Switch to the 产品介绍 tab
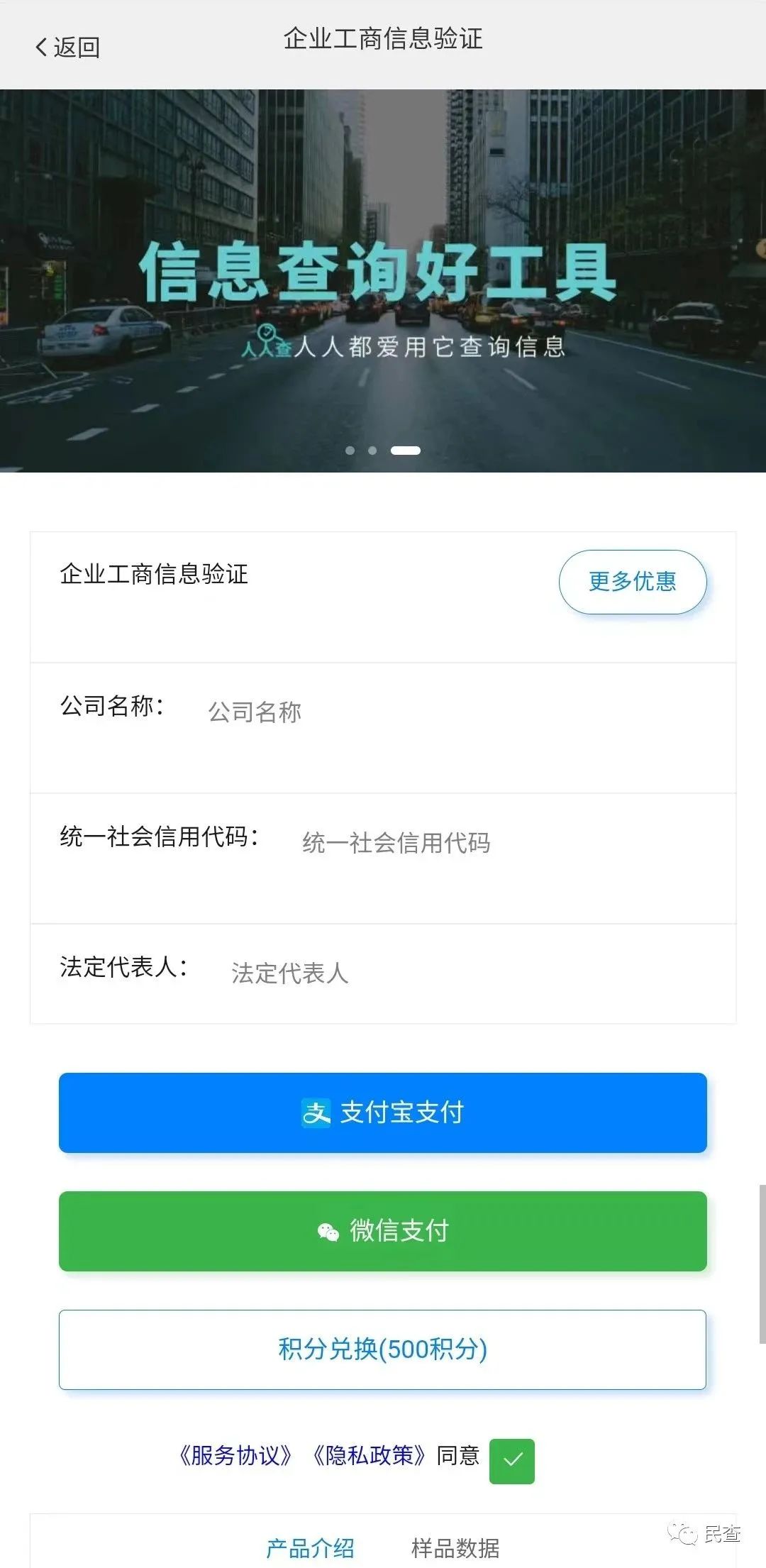 (312, 1550)
